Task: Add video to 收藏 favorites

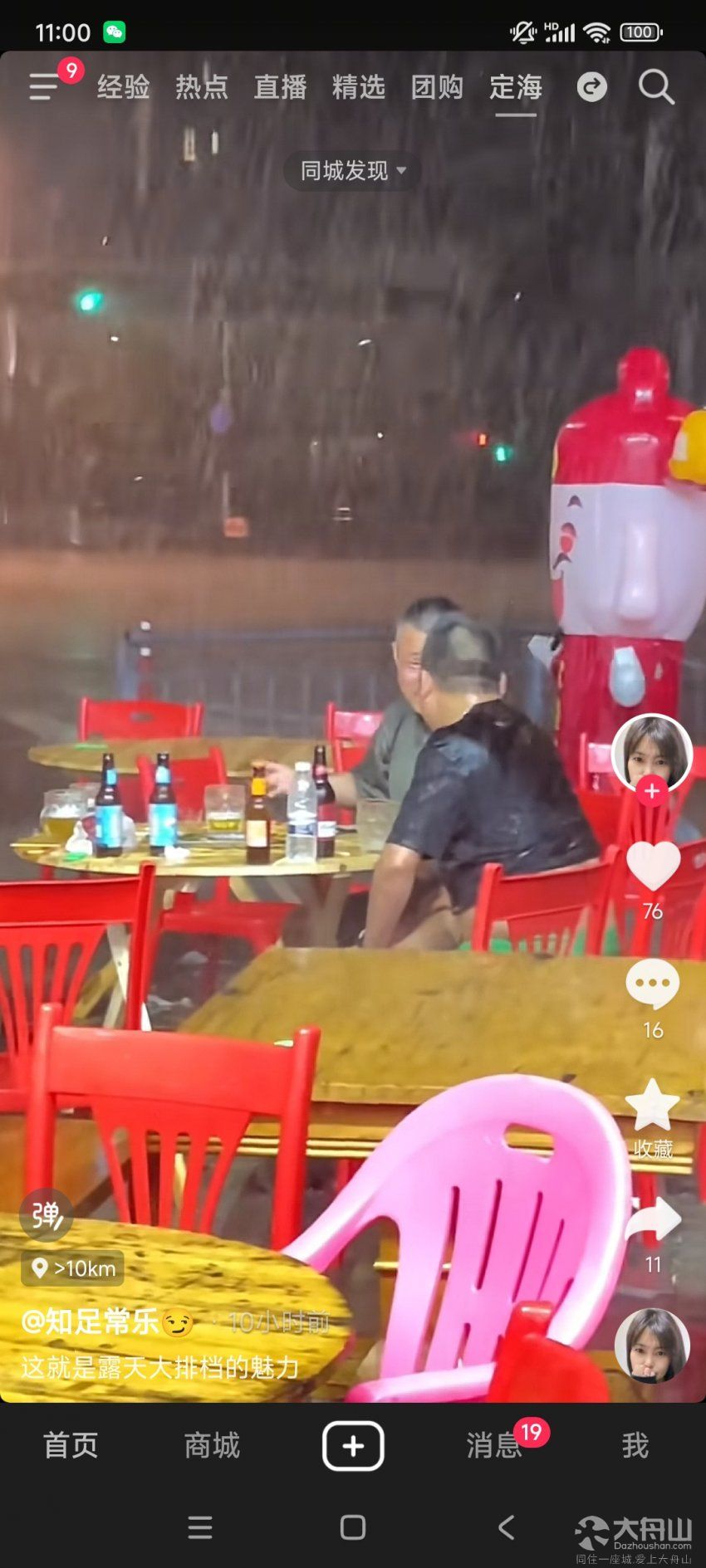Action: click(653, 1106)
